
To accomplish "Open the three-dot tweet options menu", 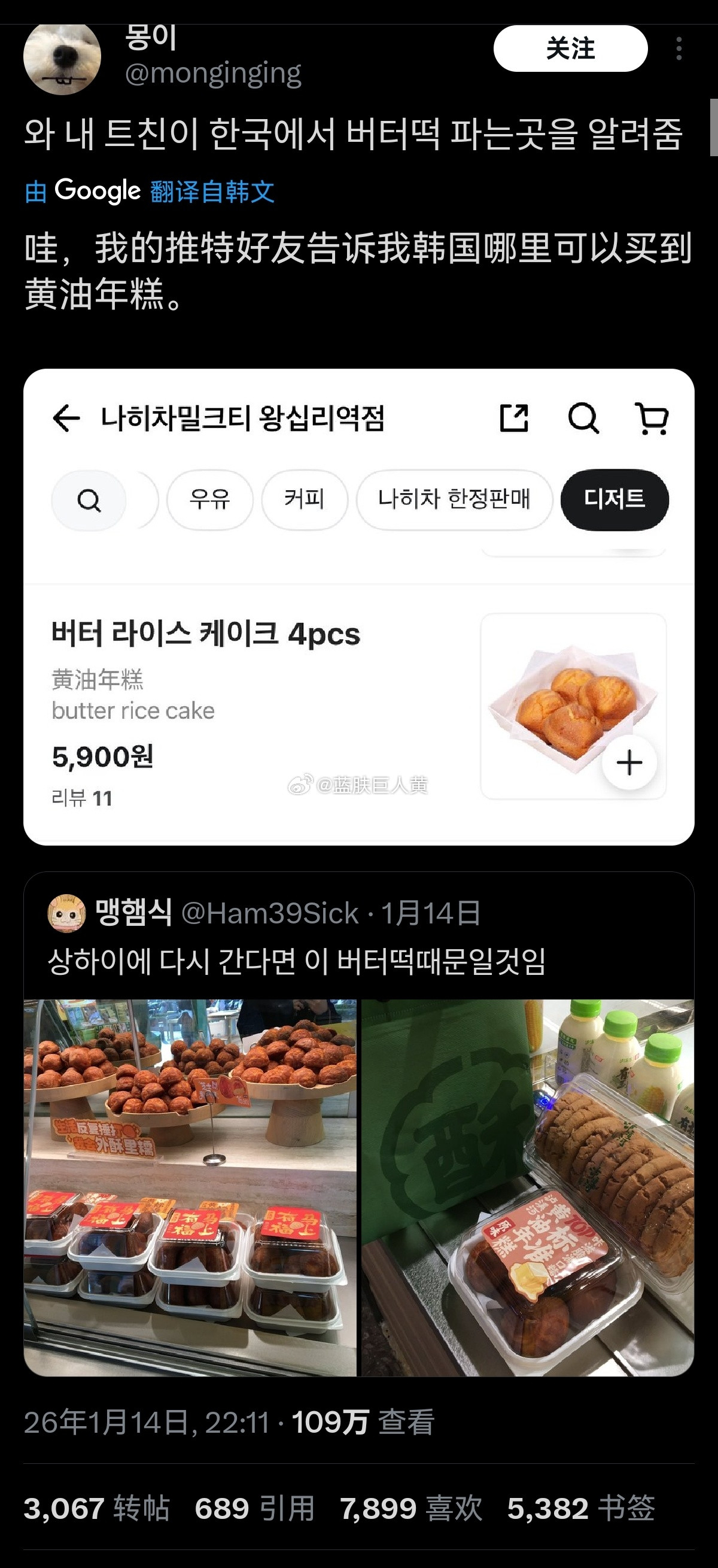I will pyautogui.click(x=680, y=47).
